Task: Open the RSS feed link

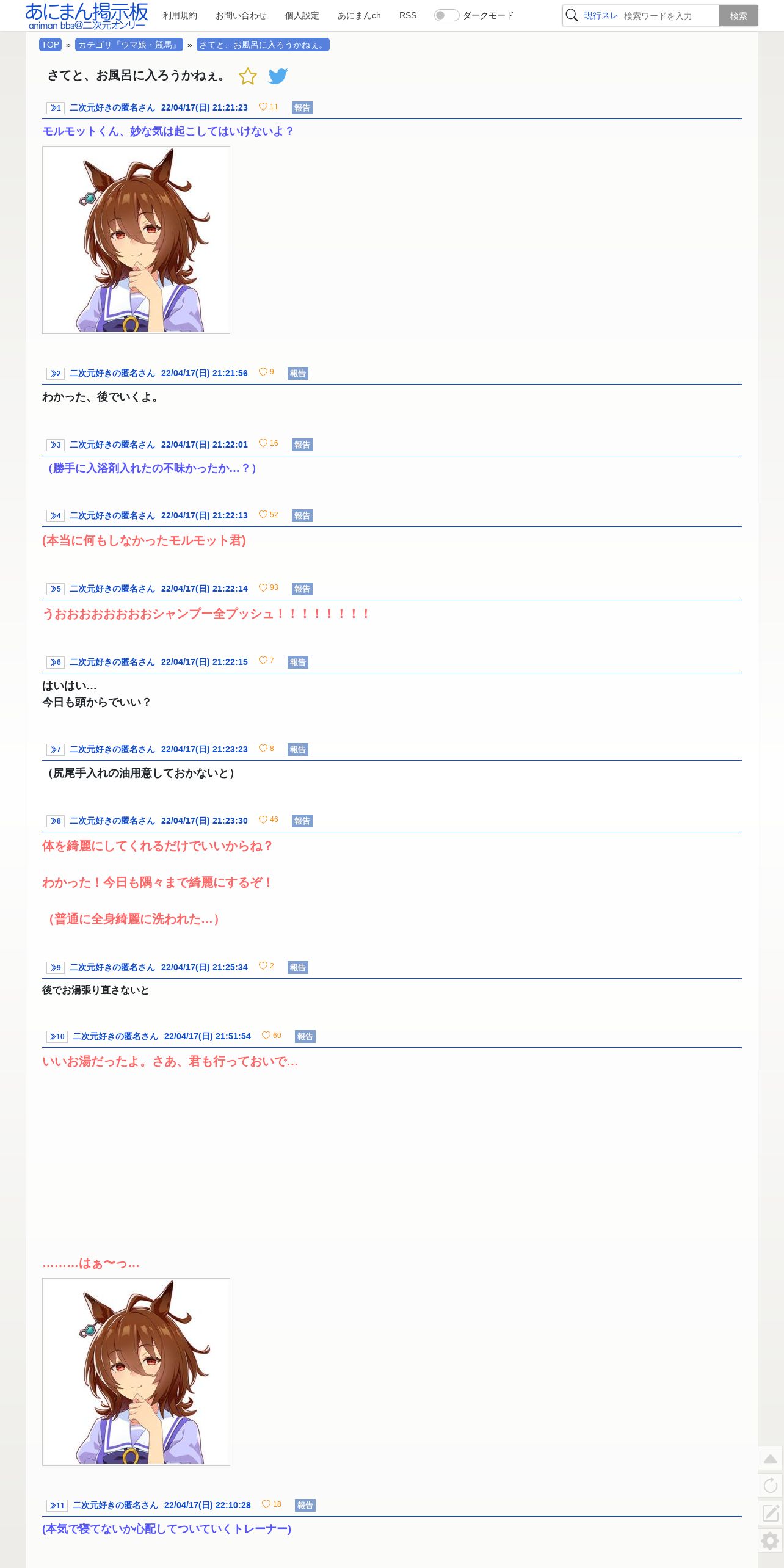Action: 408,15
